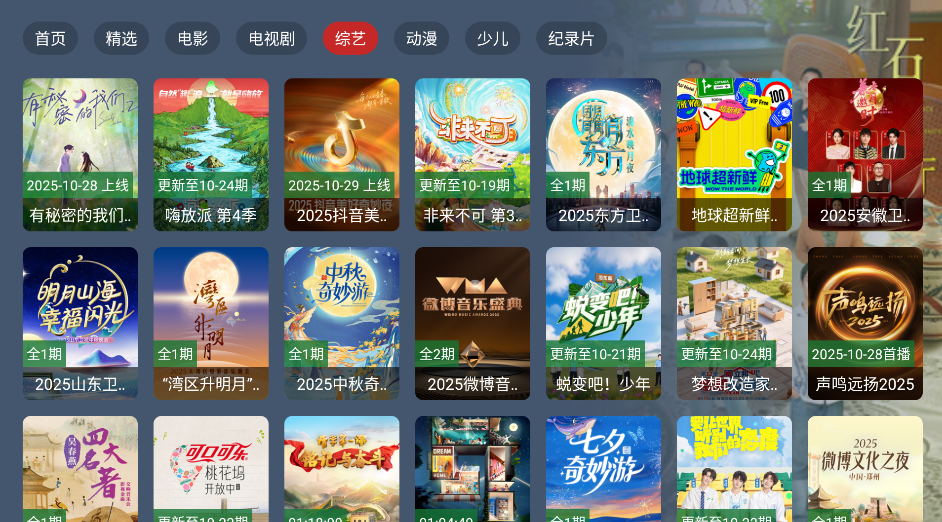This screenshot has width=942, height=522.
Task: Open the 地球超新鲜 show
Action: (734, 154)
